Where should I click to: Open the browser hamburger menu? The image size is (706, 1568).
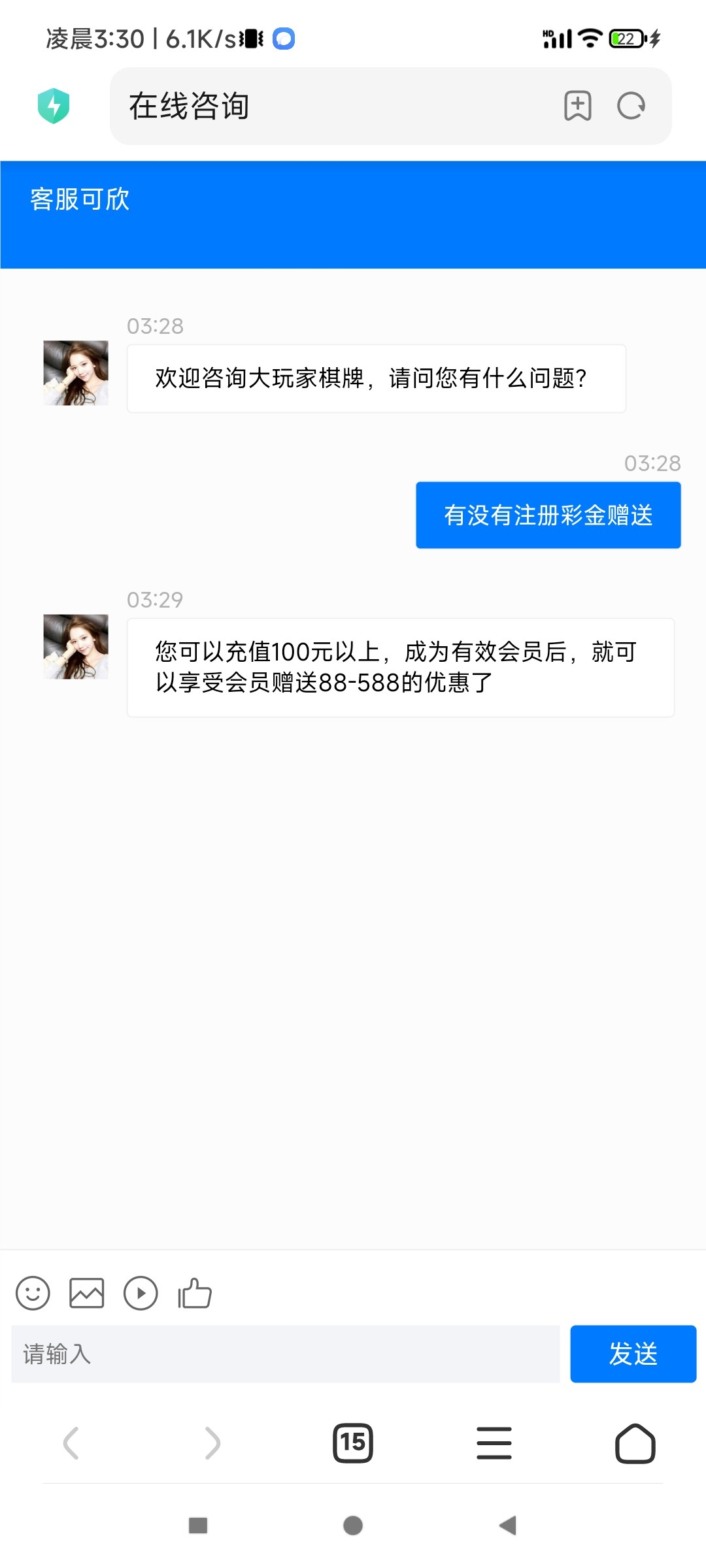pyautogui.click(x=494, y=1443)
